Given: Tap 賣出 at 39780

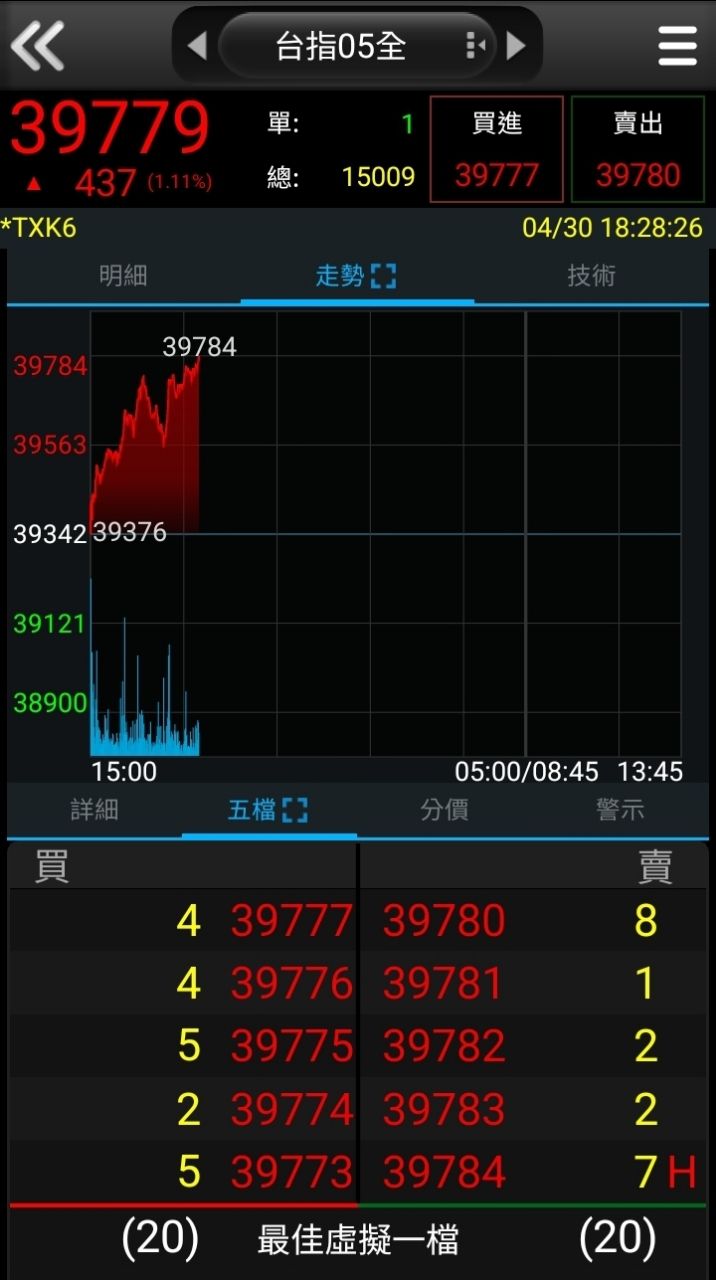Looking at the screenshot, I should (x=638, y=150).
